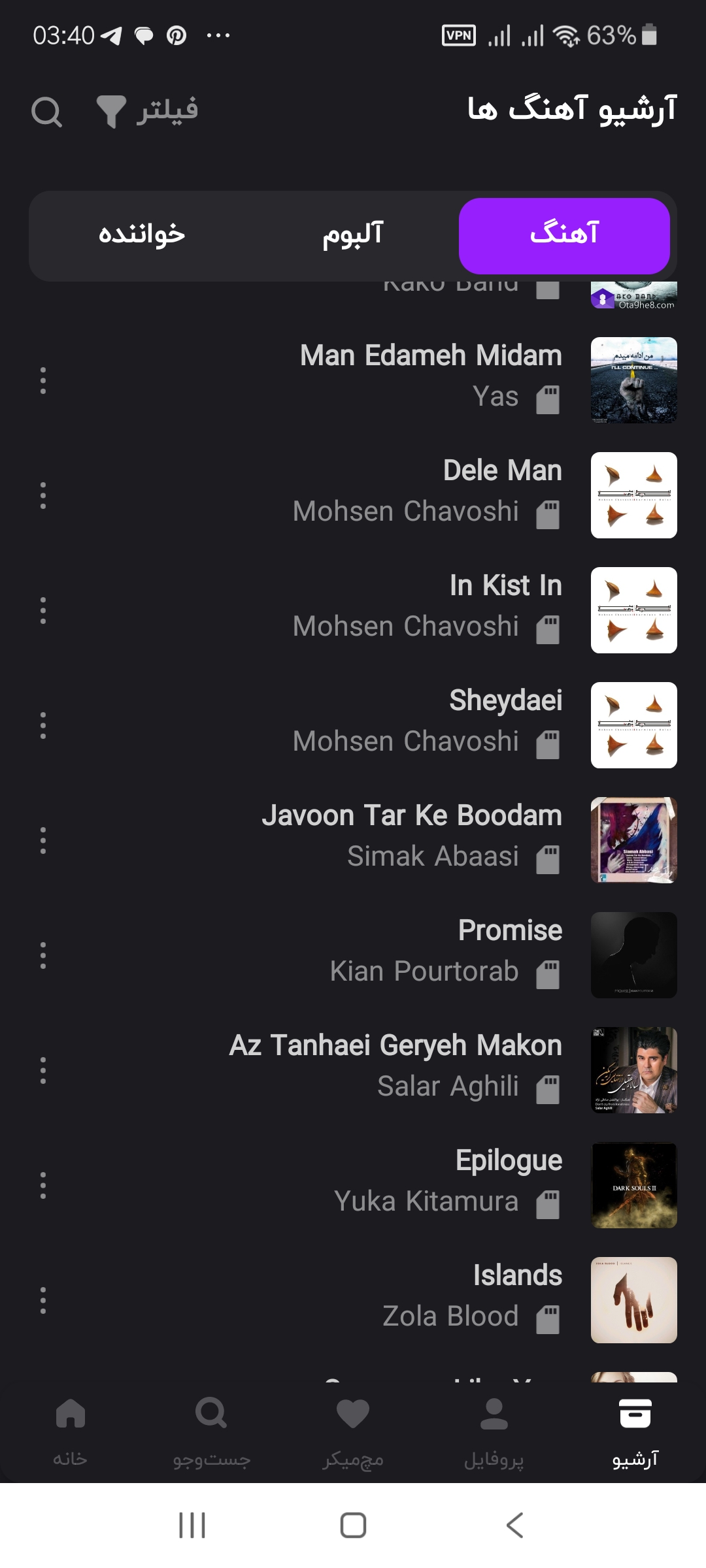Screen dimensions: 706x1568
Task: Select the آهنگ tab
Action: [x=565, y=235]
